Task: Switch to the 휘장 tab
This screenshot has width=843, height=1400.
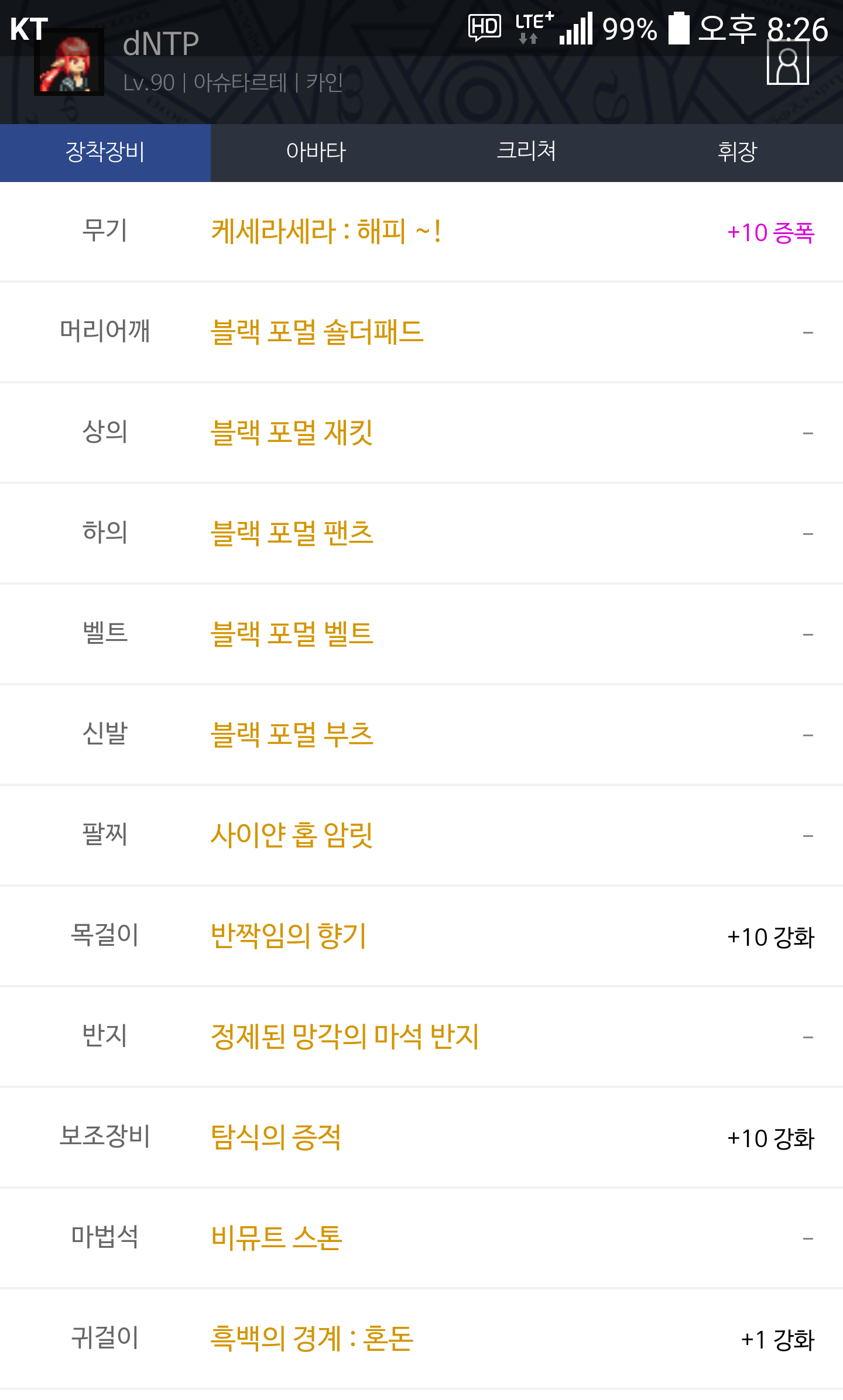Action: [x=737, y=152]
